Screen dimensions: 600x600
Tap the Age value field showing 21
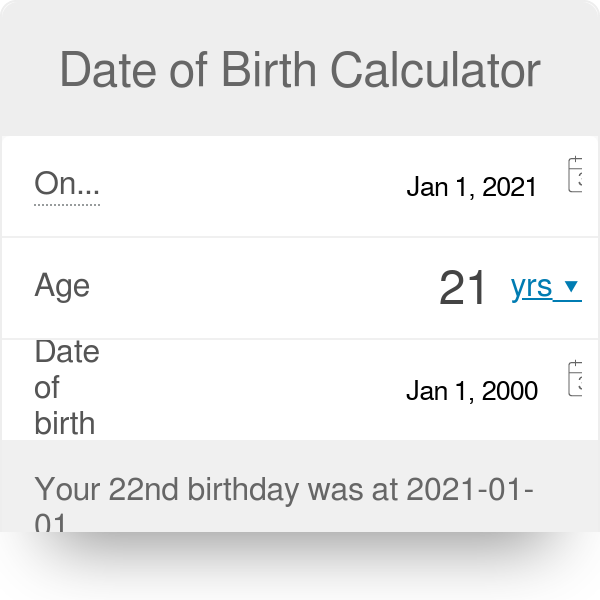point(463,288)
